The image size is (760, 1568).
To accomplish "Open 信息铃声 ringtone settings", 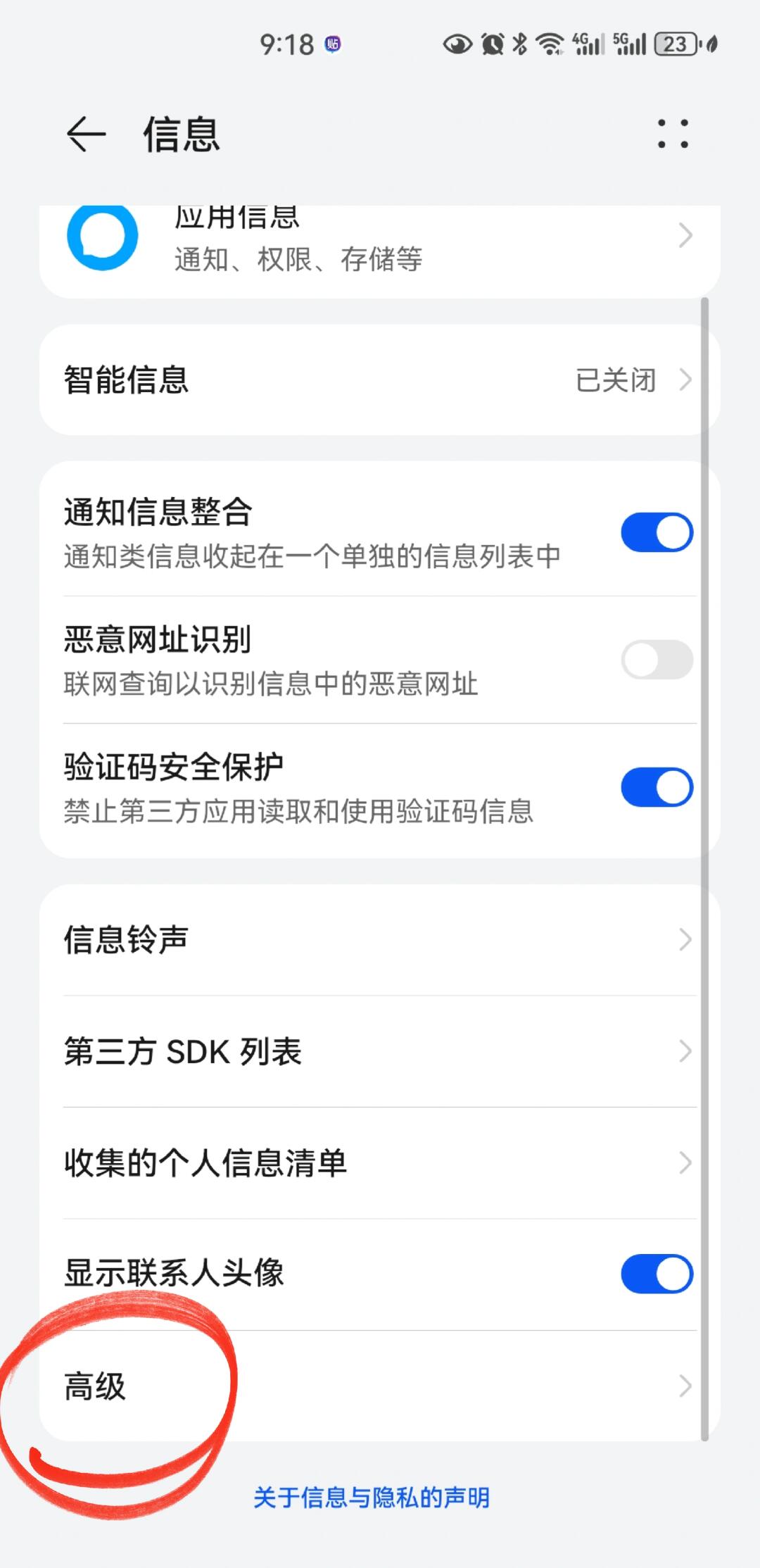I will (380, 940).
